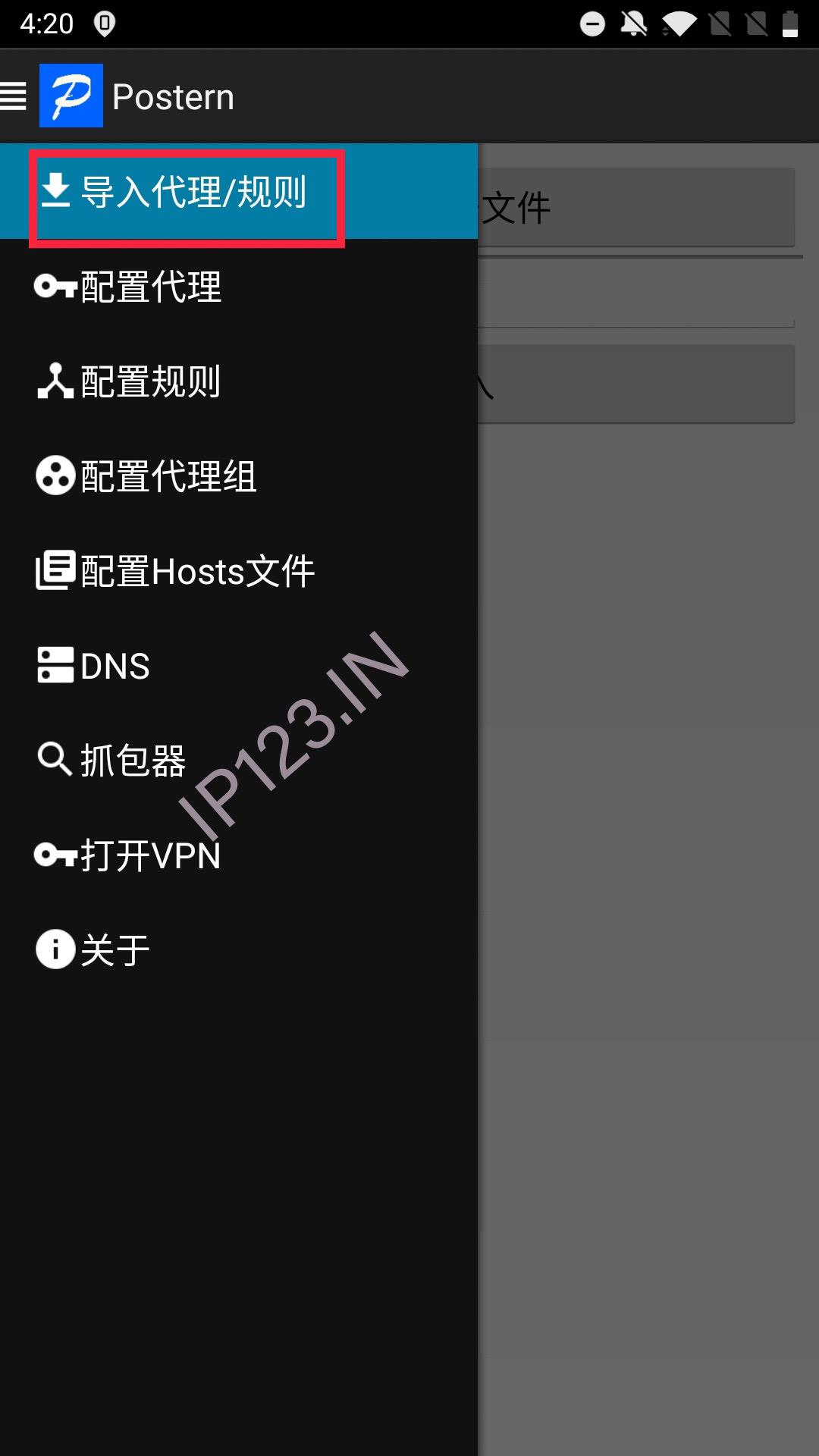
Task: Select 配置规则 from the drawer
Action: pyautogui.click(x=152, y=381)
